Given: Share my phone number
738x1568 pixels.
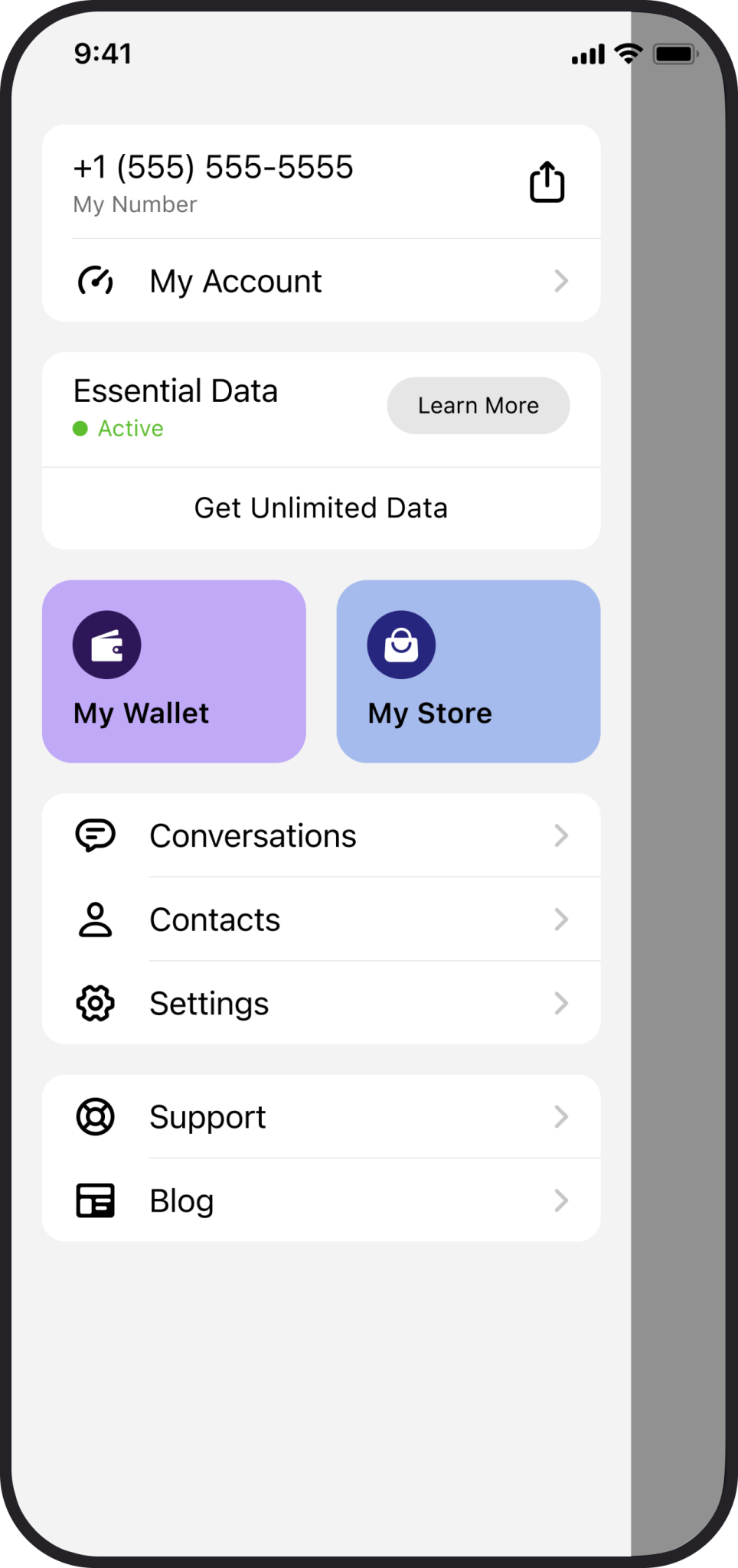Looking at the screenshot, I should coord(547,182).
